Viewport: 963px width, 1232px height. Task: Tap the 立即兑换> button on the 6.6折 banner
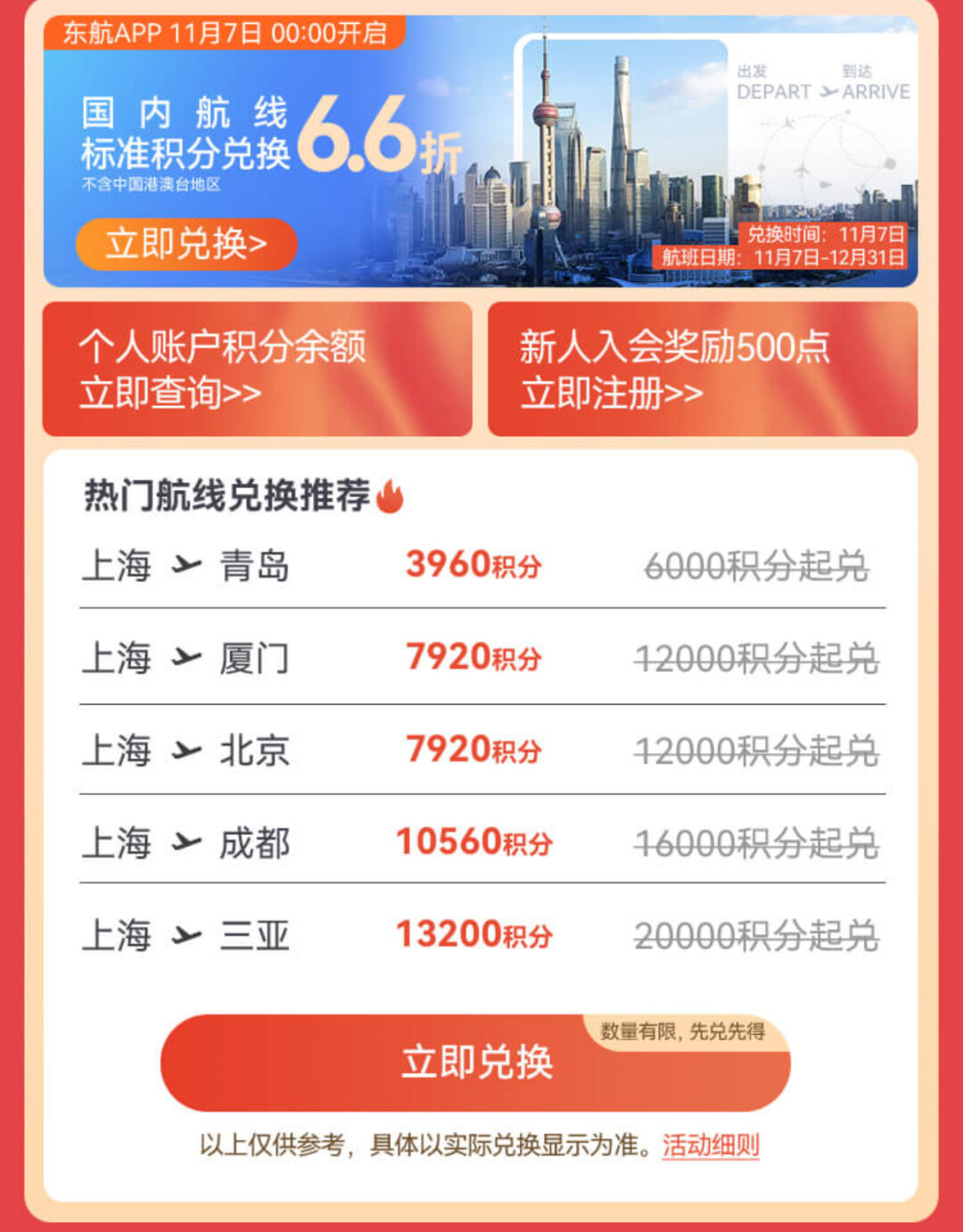186,244
